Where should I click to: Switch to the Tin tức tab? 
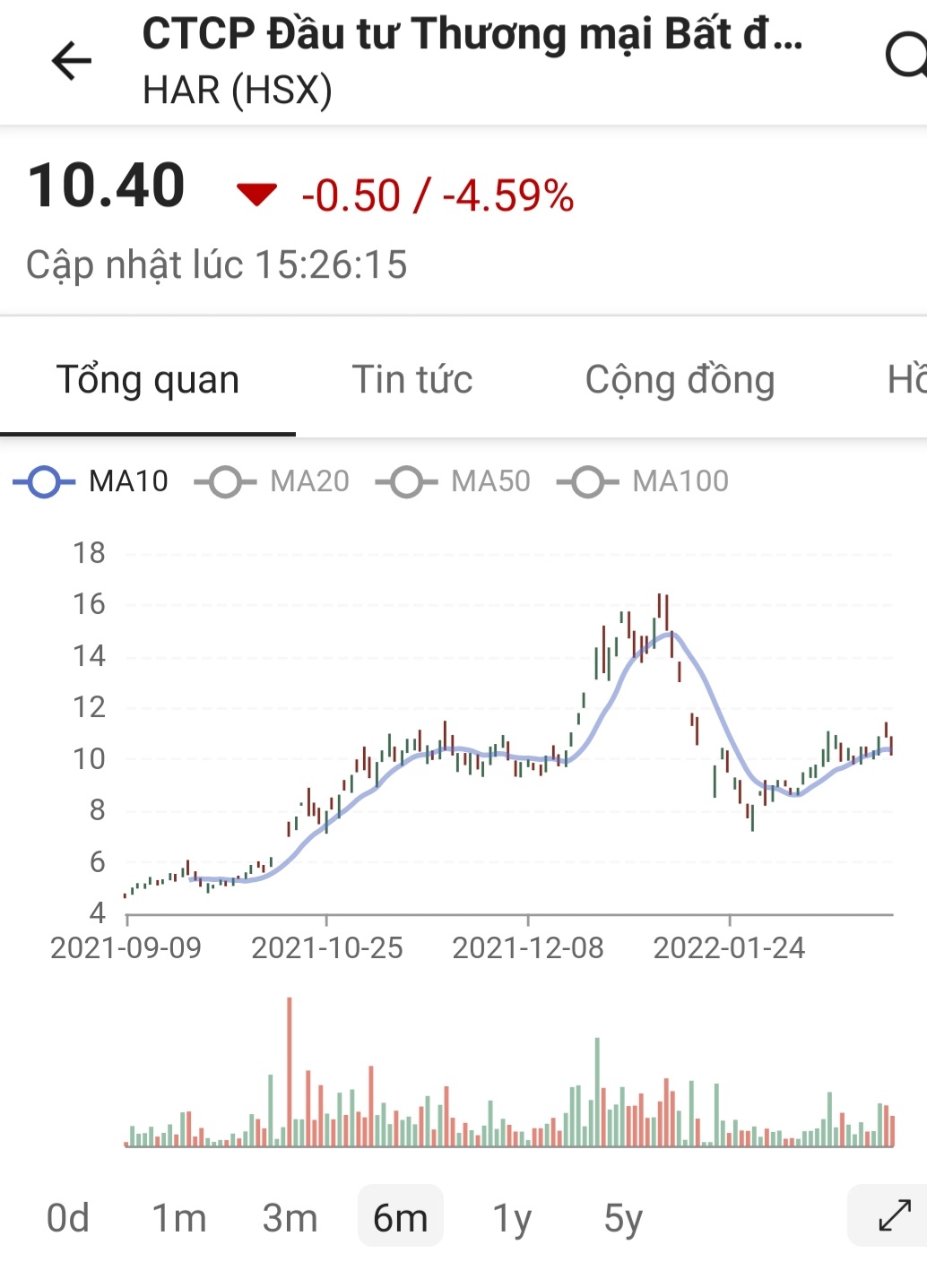pyautogui.click(x=412, y=380)
